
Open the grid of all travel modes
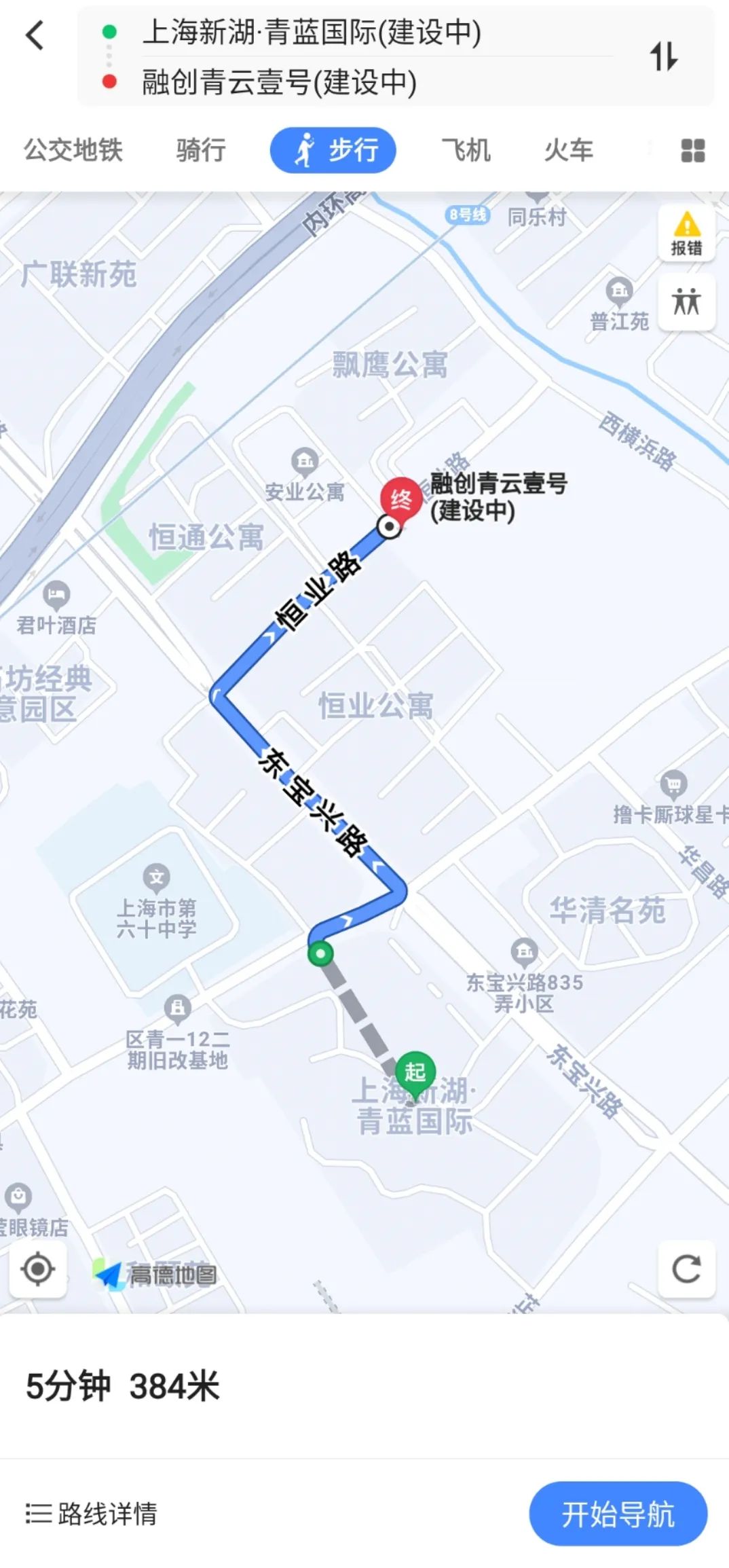[692, 150]
